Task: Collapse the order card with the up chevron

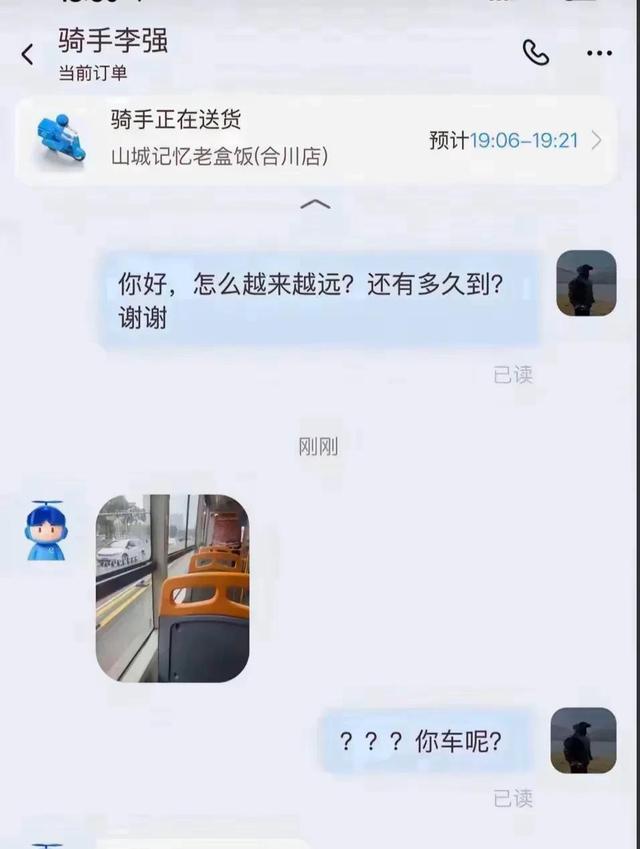Action: (315, 204)
